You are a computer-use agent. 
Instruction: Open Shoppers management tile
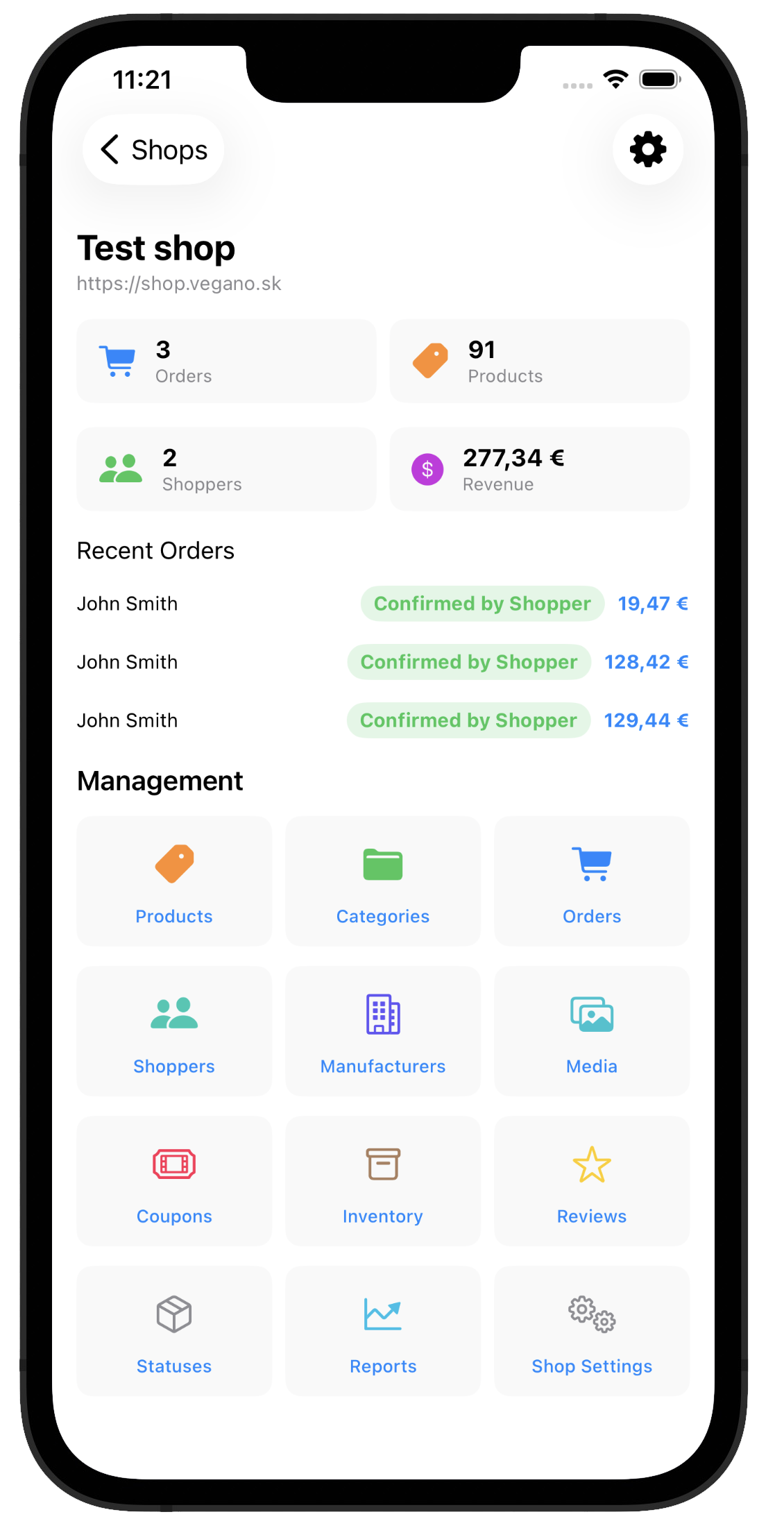pyautogui.click(x=174, y=1031)
